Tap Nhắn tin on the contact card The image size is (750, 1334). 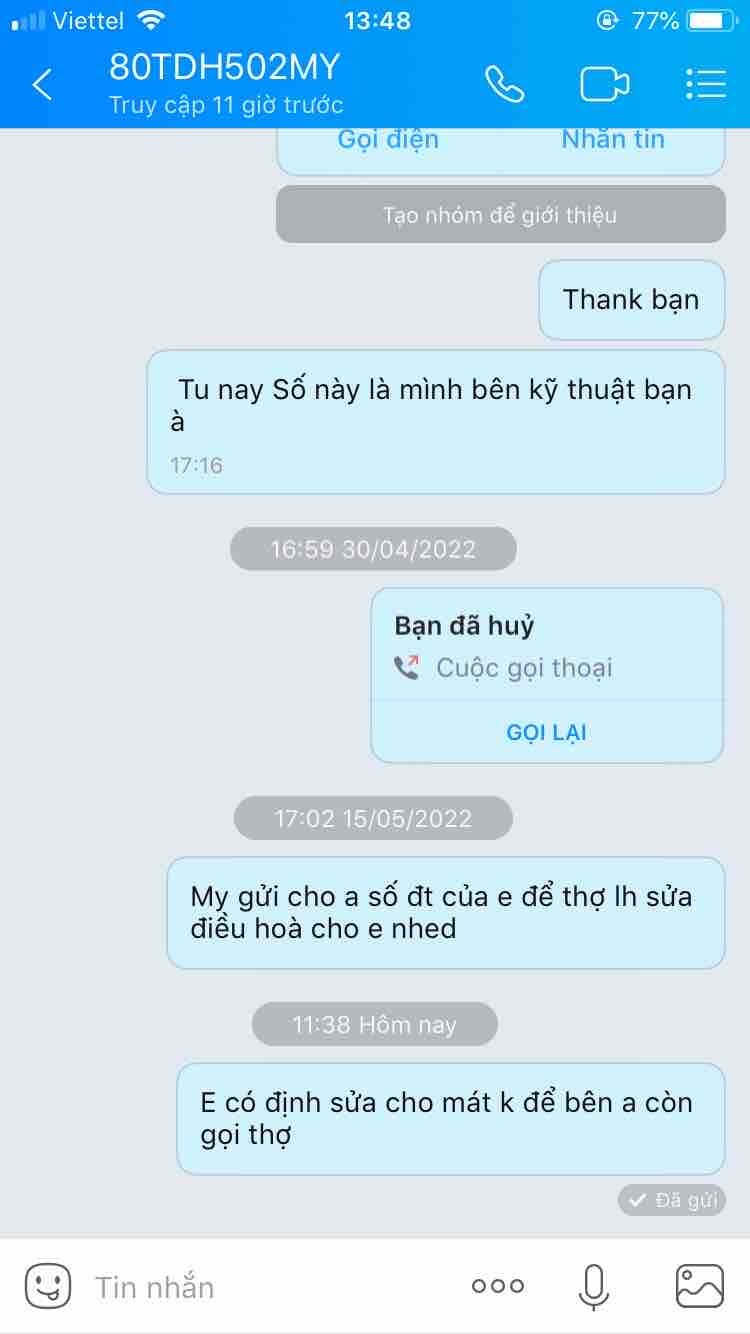pyautogui.click(x=613, y=140)
